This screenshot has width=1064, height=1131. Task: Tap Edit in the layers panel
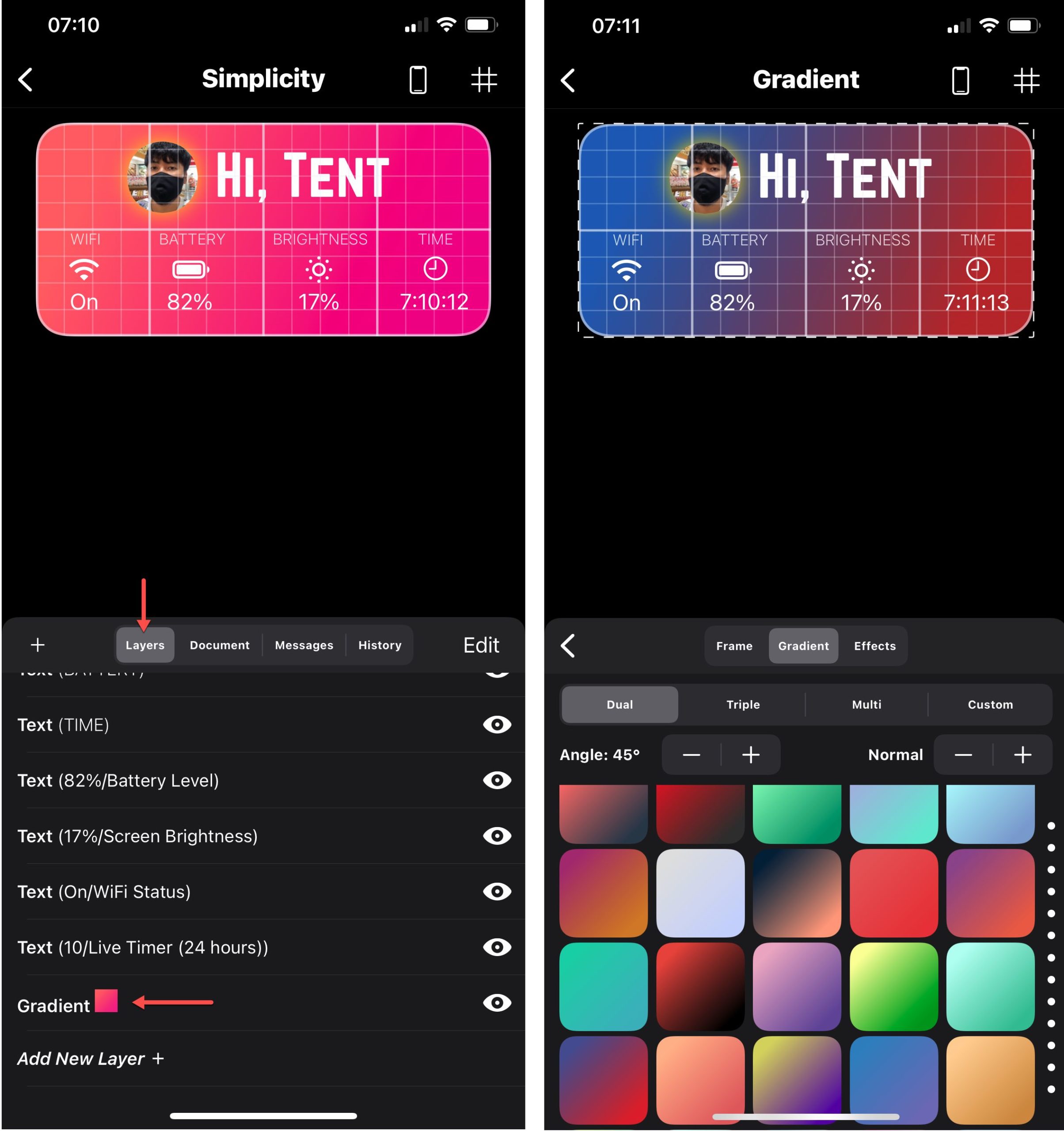pyautogui.click(x=481, y=645)
